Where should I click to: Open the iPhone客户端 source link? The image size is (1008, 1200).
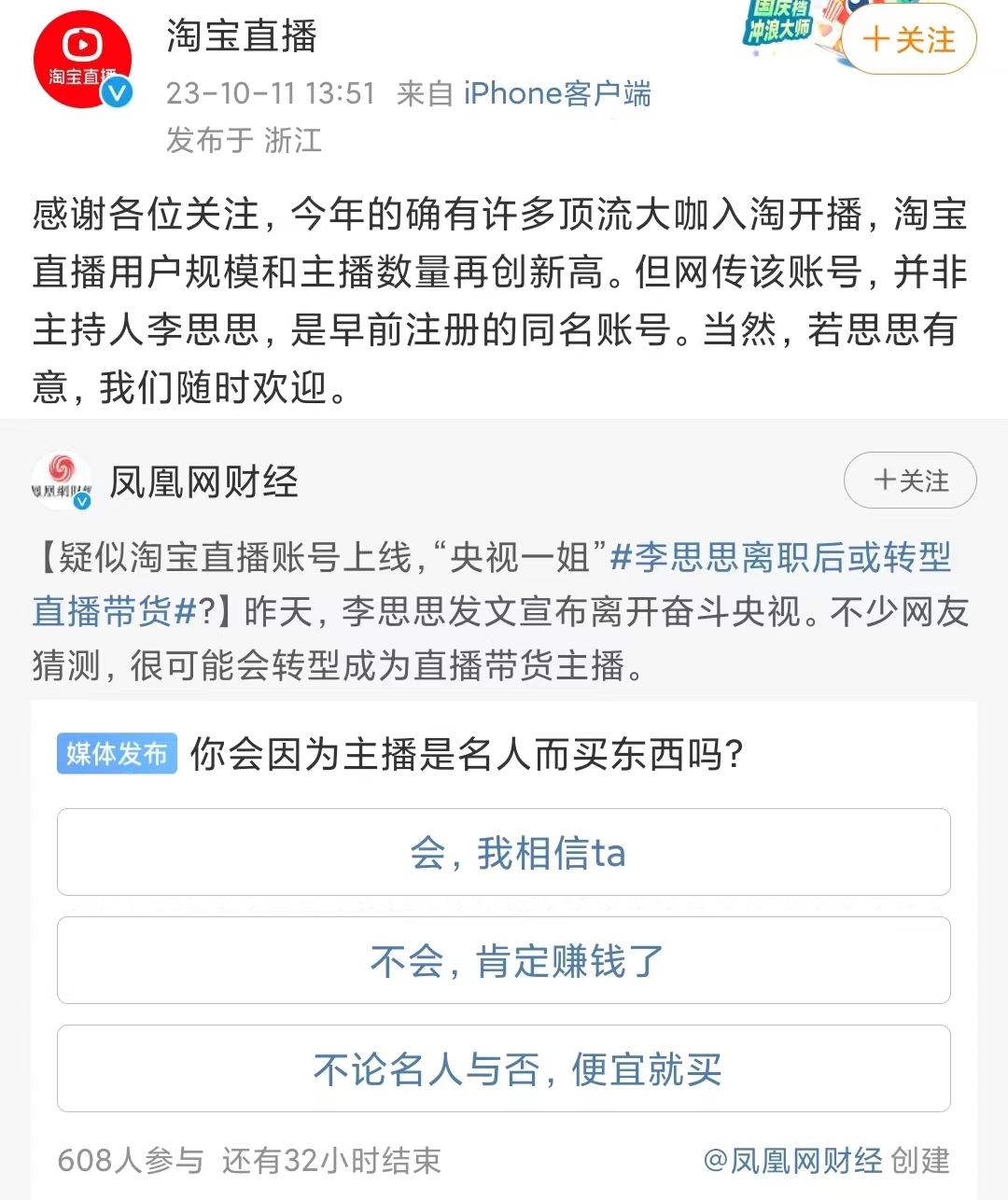point(557,93)
